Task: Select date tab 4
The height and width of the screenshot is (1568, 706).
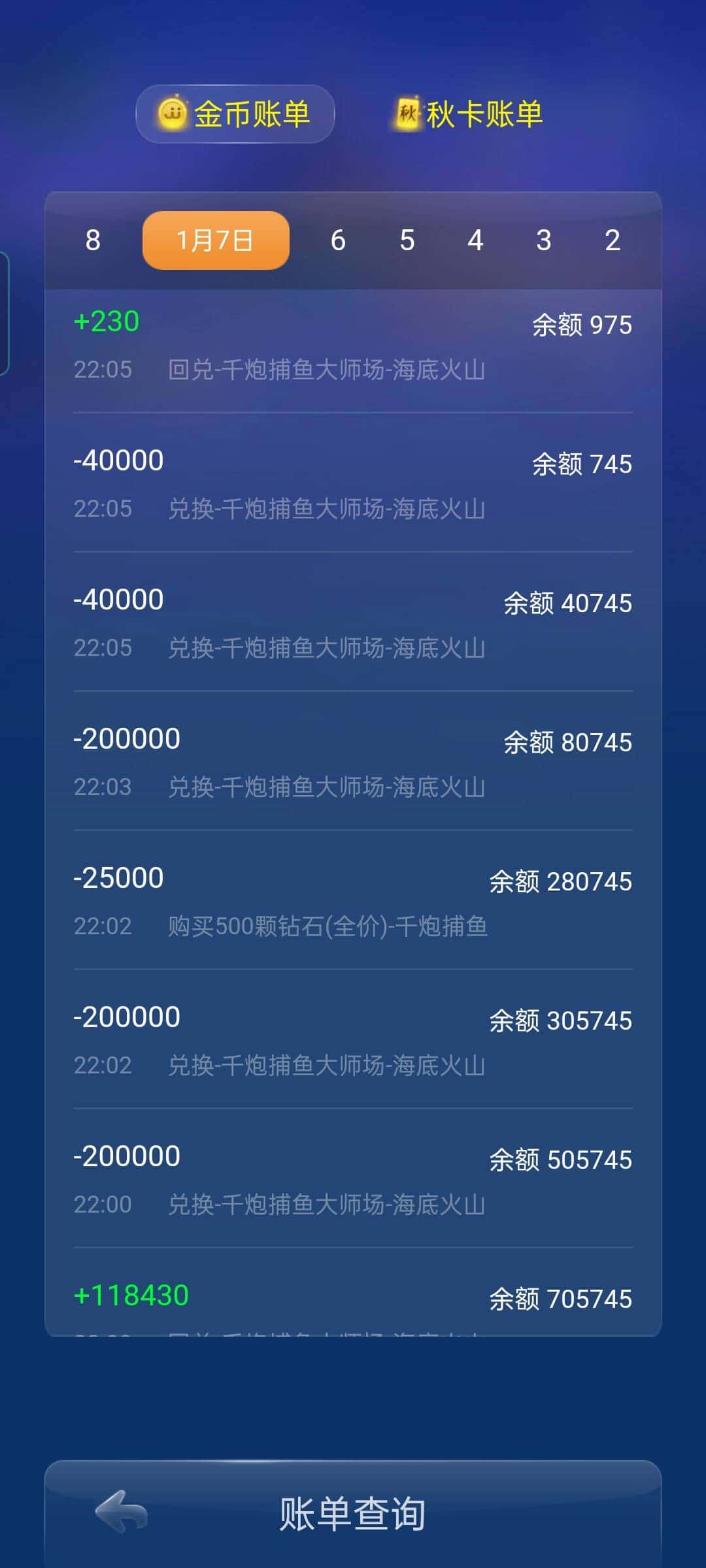Action: tap(476, 240)
